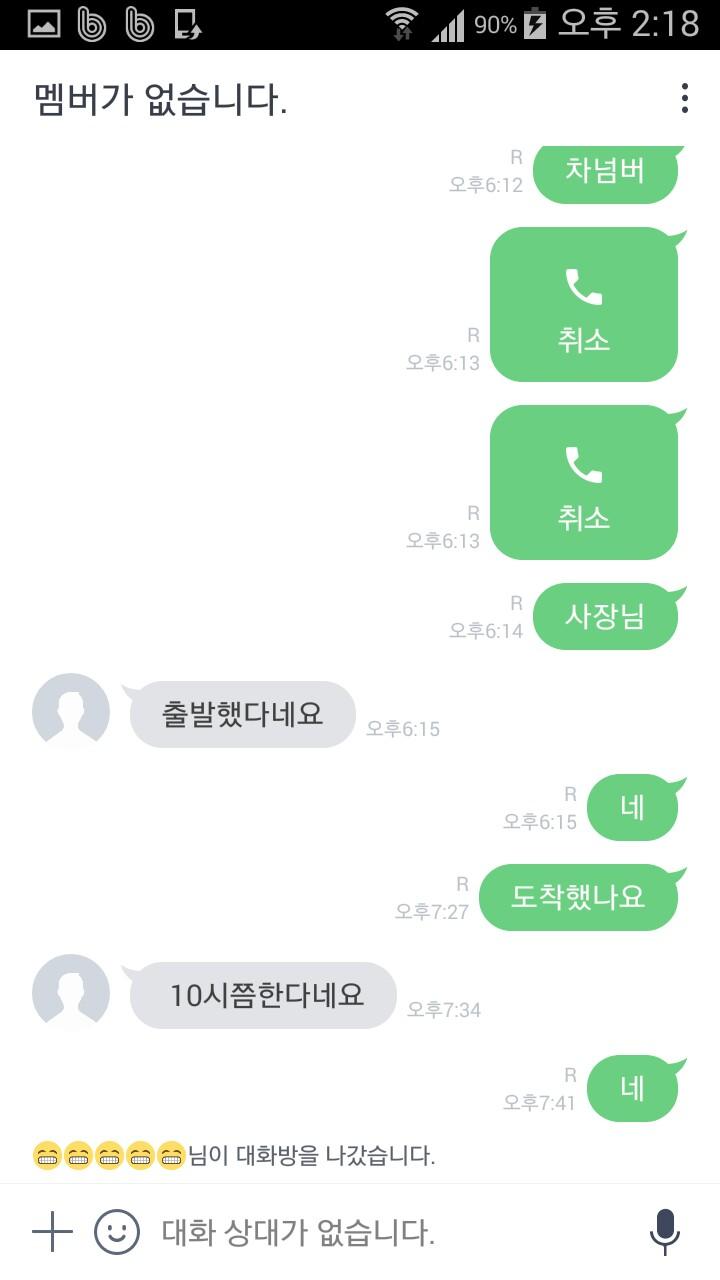Open the three-dot overflow menu
This screenshot has height=1280, width=720.
pos(684,99)
